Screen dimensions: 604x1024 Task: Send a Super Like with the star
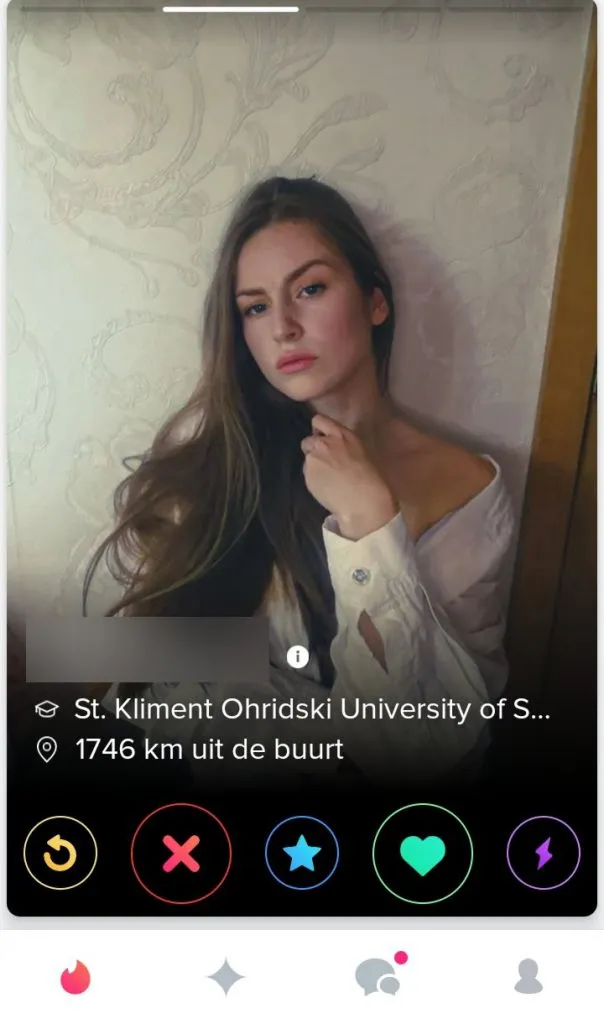[302, 853]
